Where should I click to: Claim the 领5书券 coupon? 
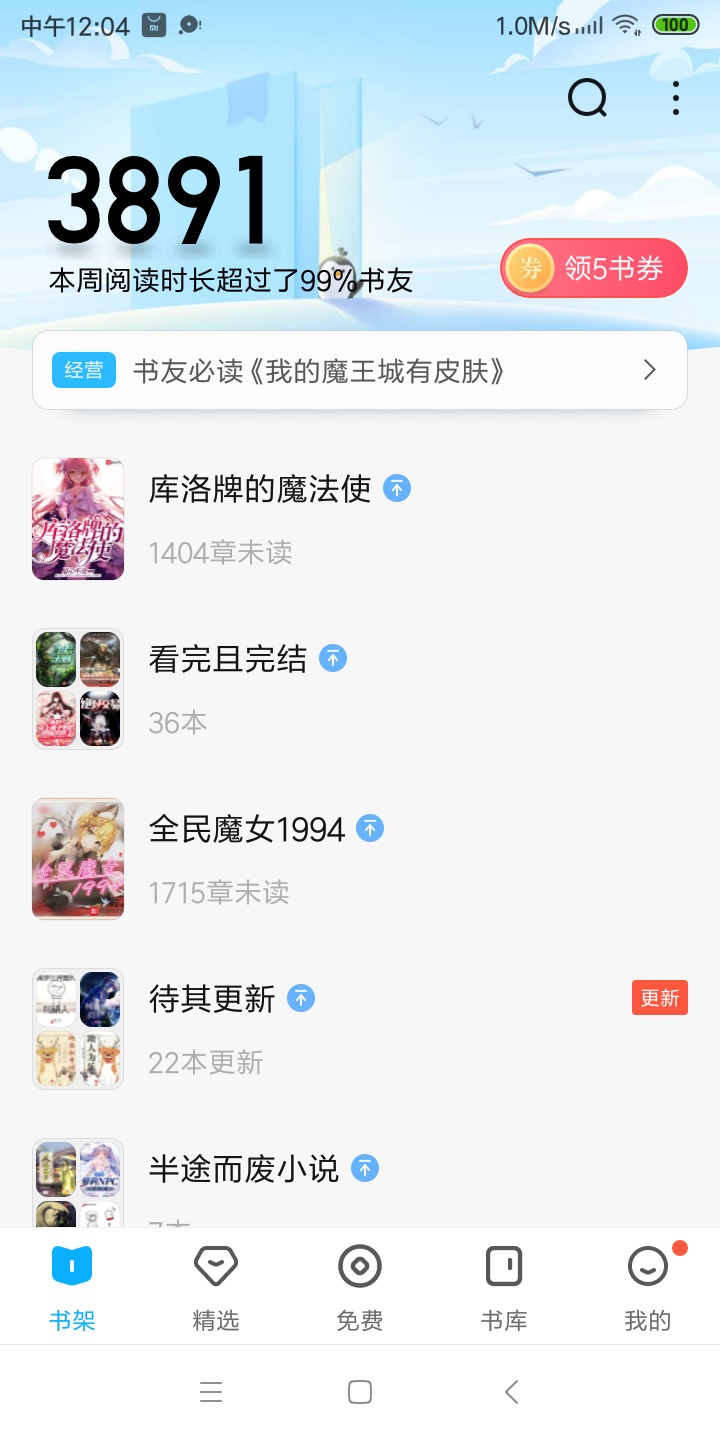pyautogui.click(x=594, y=268)
